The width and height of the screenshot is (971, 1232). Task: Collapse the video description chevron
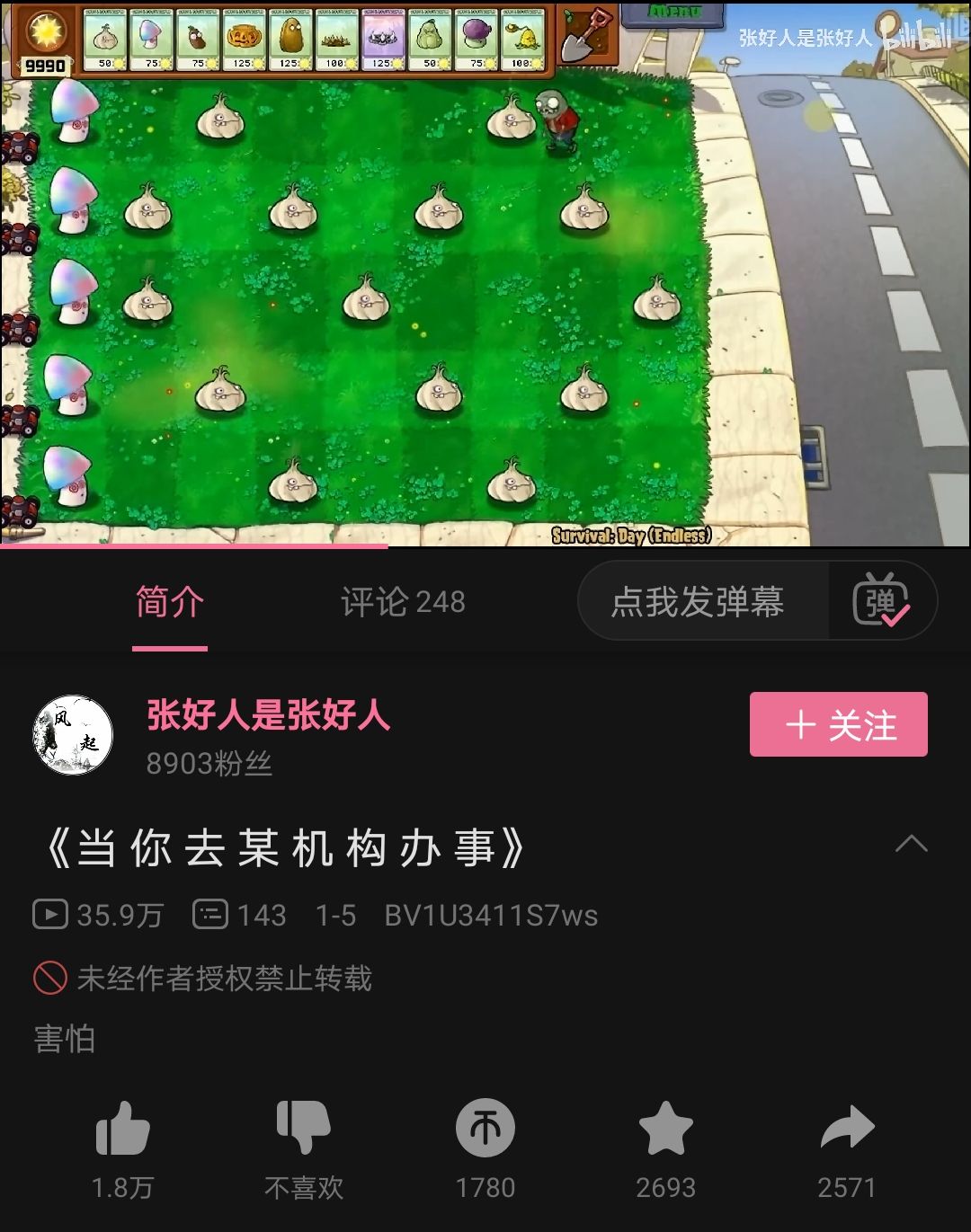tap(911, 844)
